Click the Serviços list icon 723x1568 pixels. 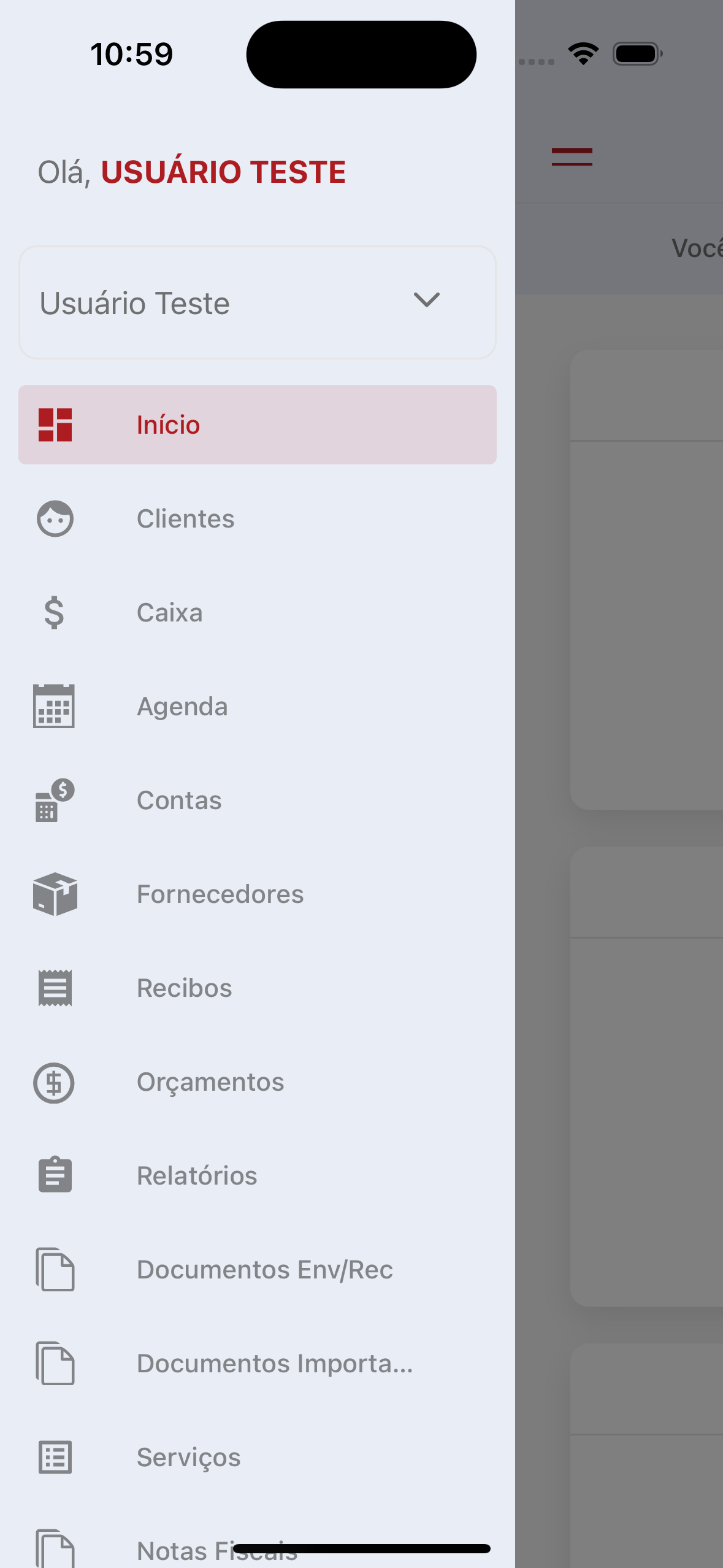[x=53, y=1458]
